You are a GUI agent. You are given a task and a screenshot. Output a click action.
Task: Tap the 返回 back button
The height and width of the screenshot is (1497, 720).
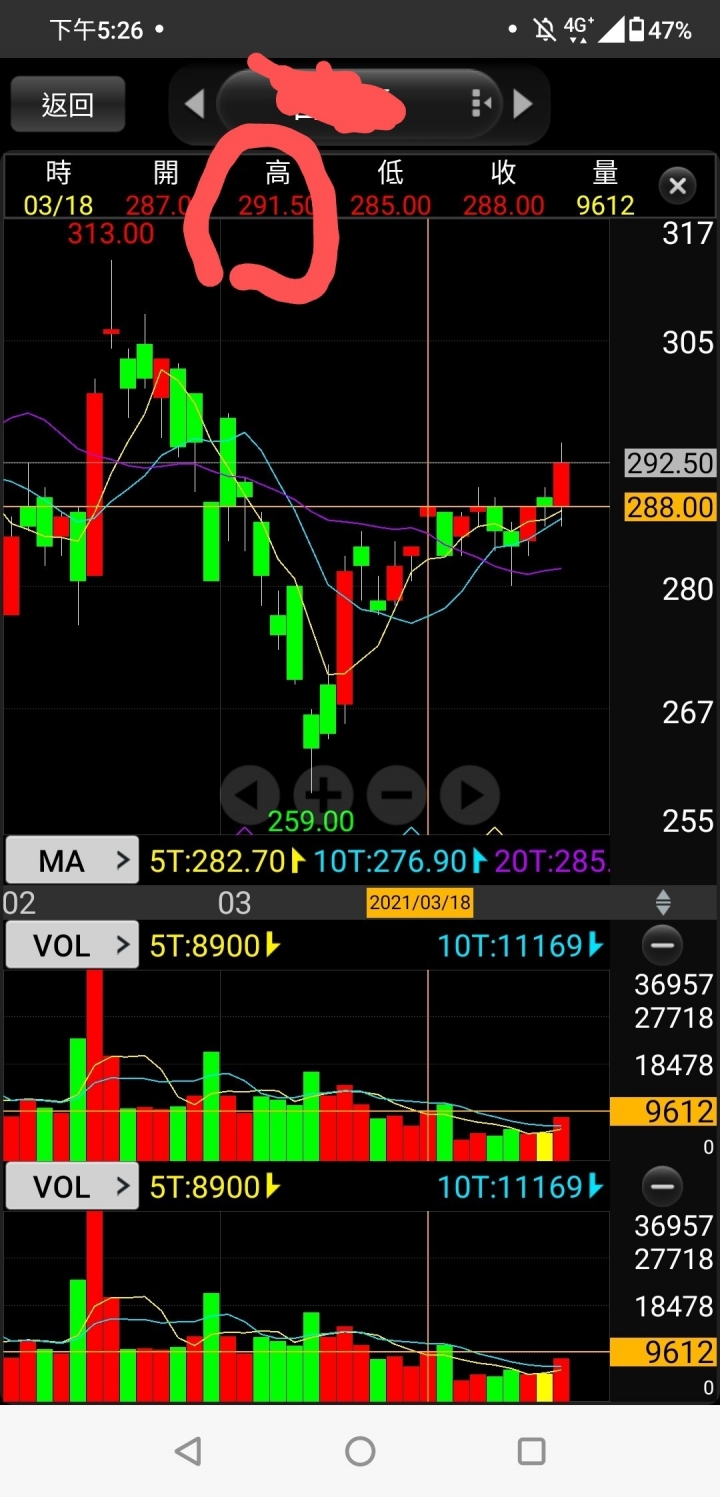click(x=68, y=104)
